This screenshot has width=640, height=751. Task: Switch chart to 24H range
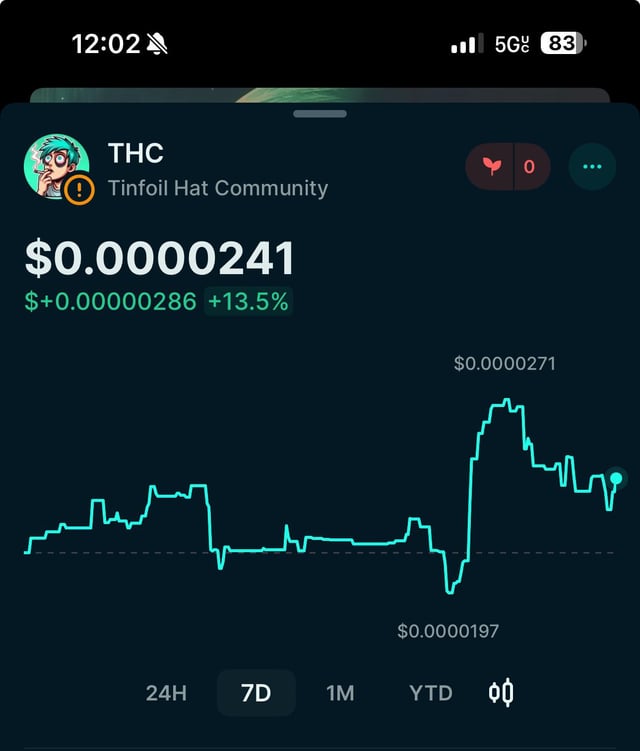tap(166, 693)
